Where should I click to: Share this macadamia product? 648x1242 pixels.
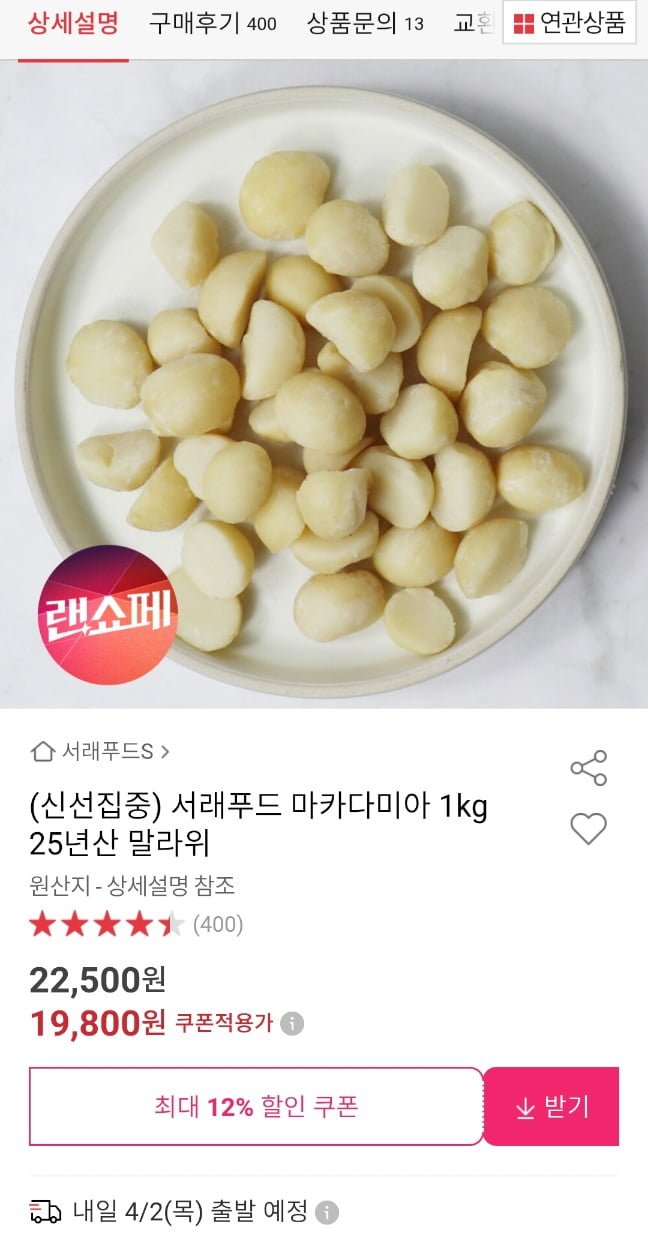(x=588, y=768)
